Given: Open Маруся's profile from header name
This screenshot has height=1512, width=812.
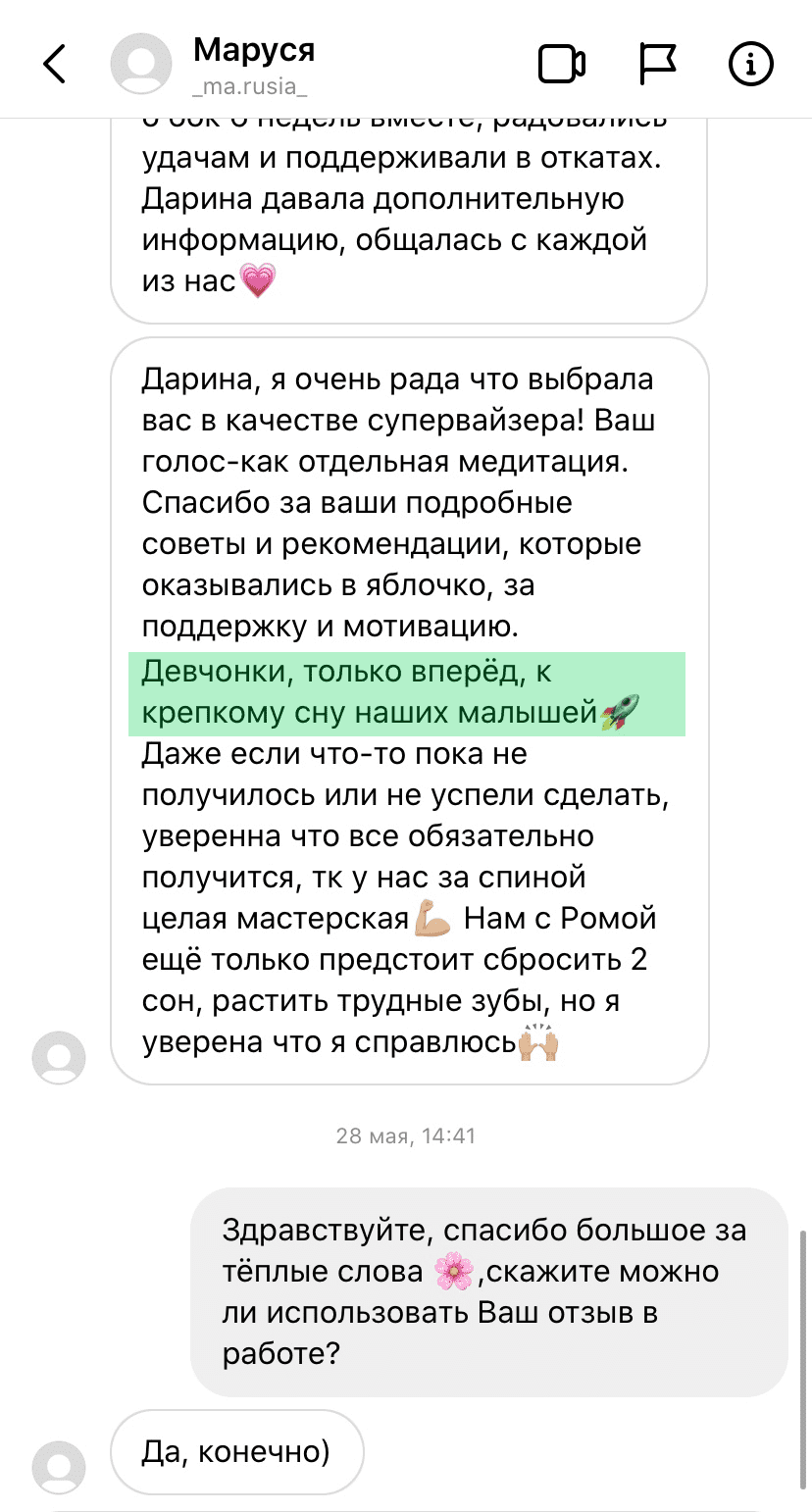Looking at the screenshot, I should 253,49.
